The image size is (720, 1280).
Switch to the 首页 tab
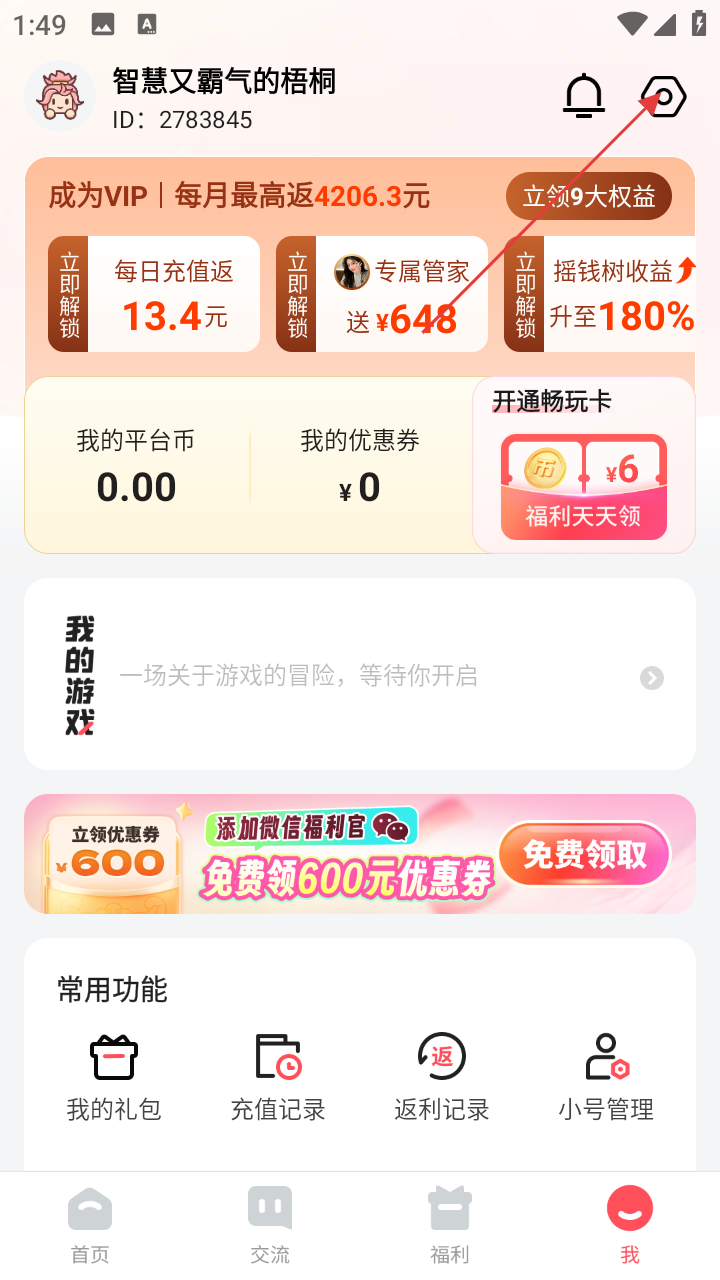(x=90, y=1226)
